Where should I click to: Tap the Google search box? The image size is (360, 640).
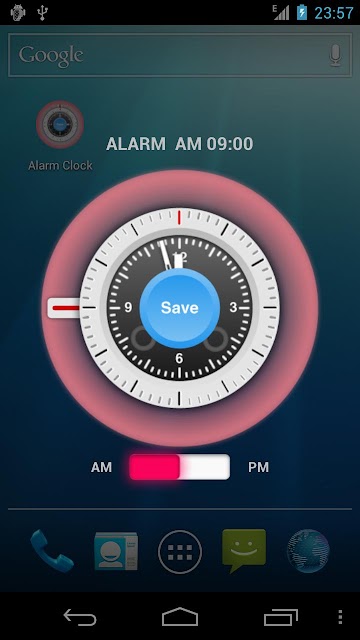point(180,55)
